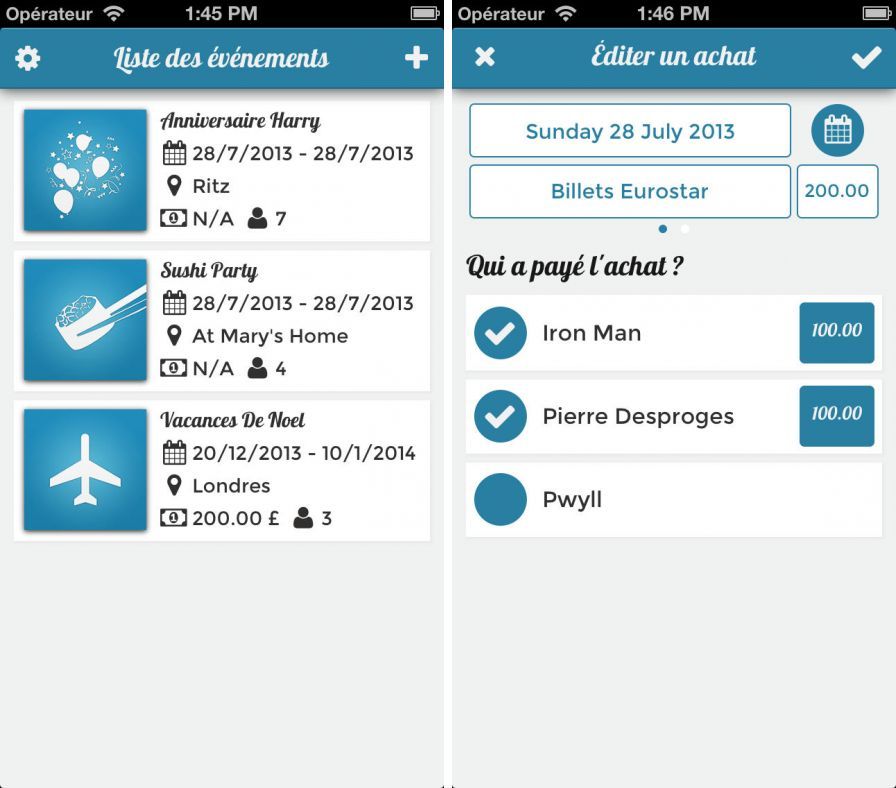Add a new event with plus icon
This screenshot has height=788, width=896.
click(416, 58)
